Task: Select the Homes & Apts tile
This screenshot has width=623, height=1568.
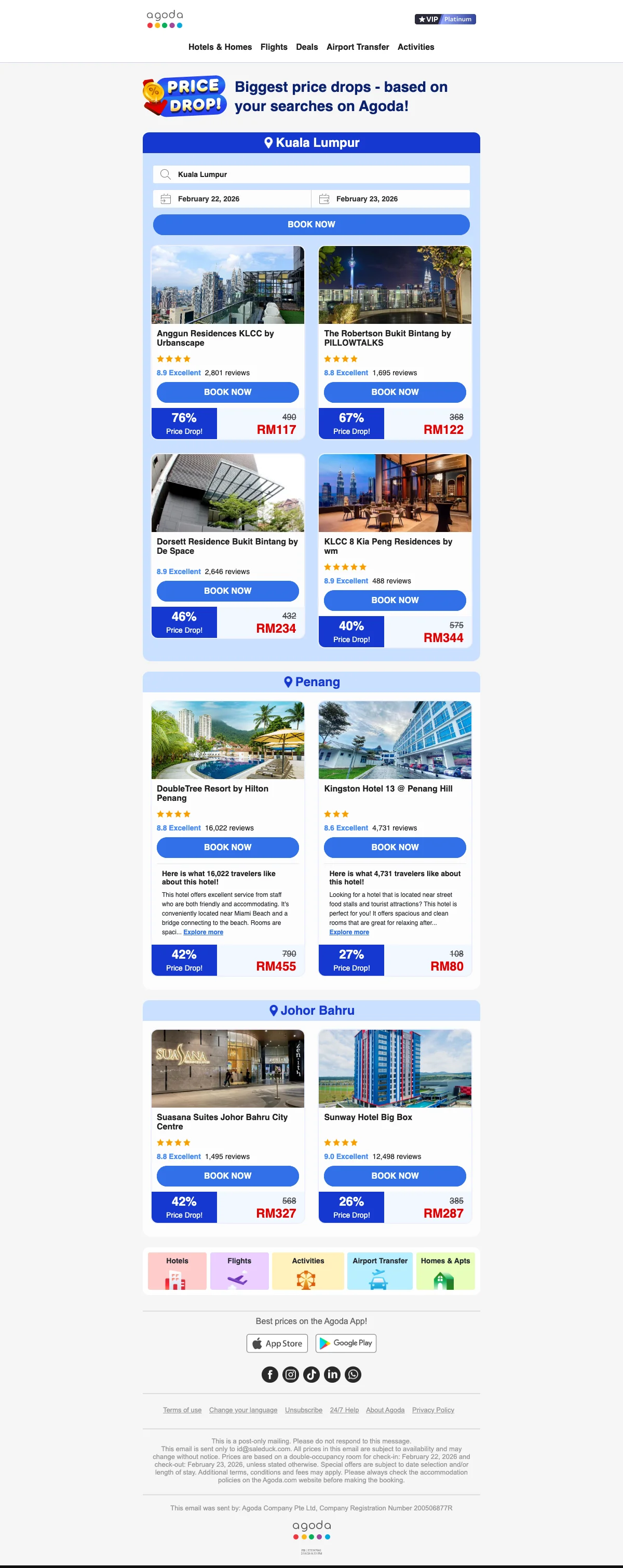Action: (x=445, y=1271)
